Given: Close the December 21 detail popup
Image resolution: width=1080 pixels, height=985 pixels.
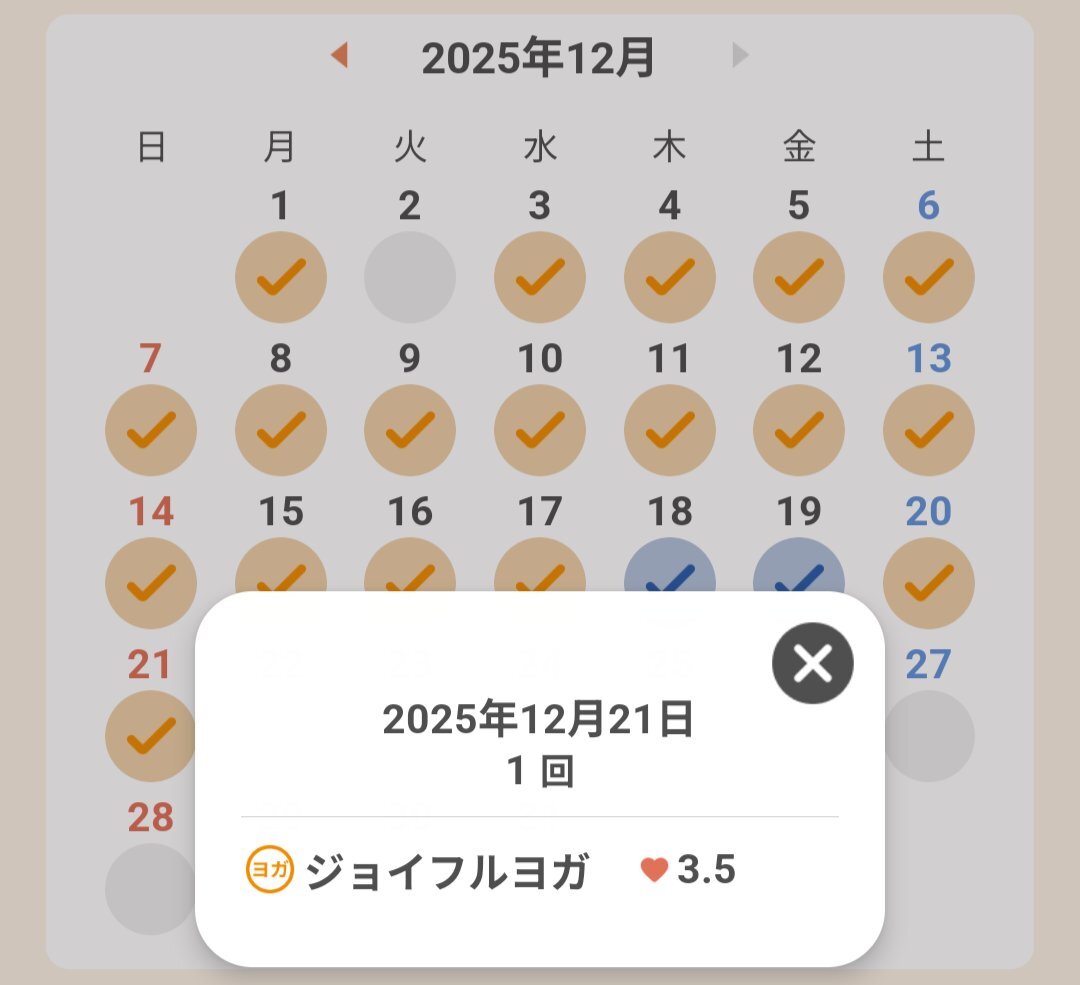Looking at the screenshot, I should 812,663.
